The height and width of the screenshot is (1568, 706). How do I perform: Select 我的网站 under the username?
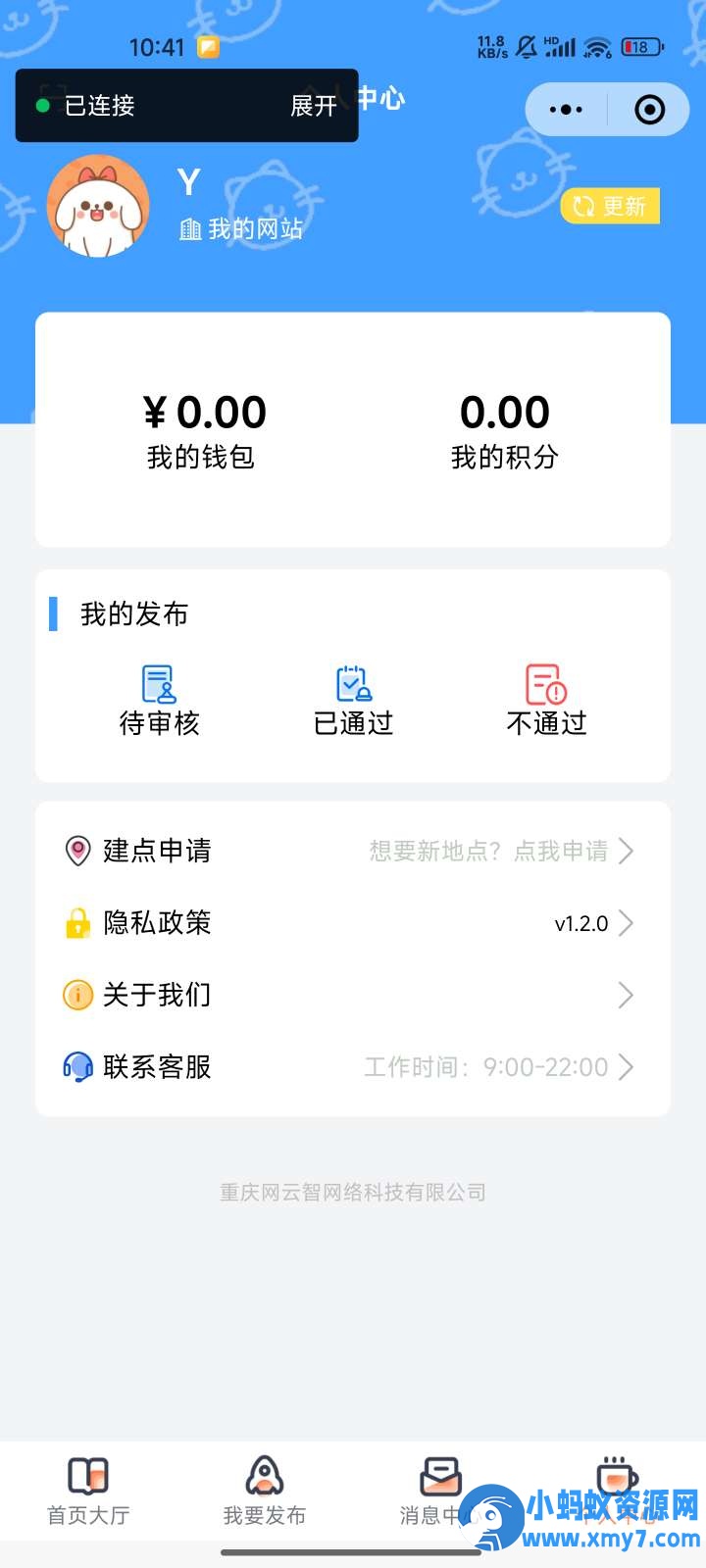tap(241, 229)
